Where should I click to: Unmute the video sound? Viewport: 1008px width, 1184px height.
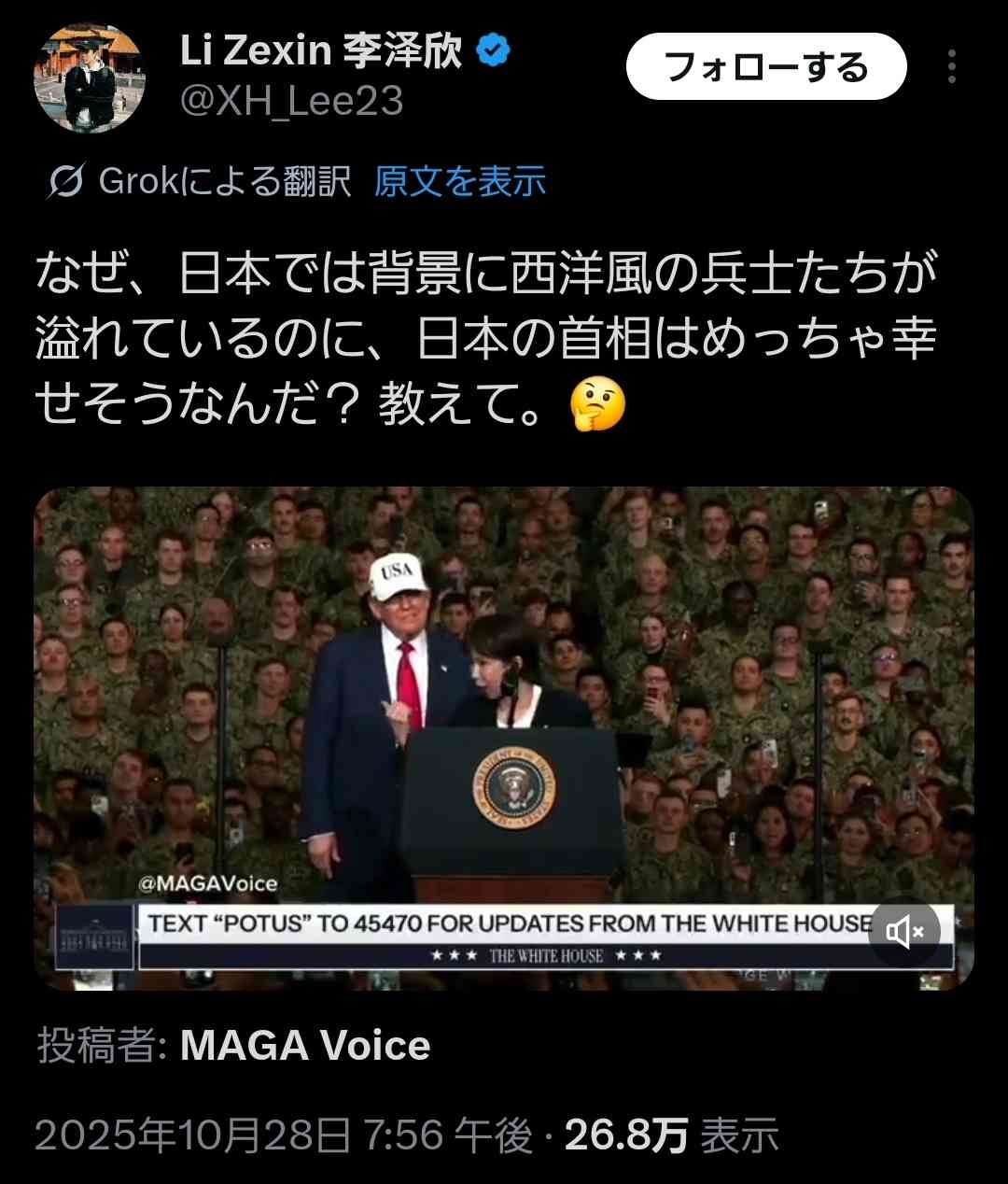coord(903,931)
